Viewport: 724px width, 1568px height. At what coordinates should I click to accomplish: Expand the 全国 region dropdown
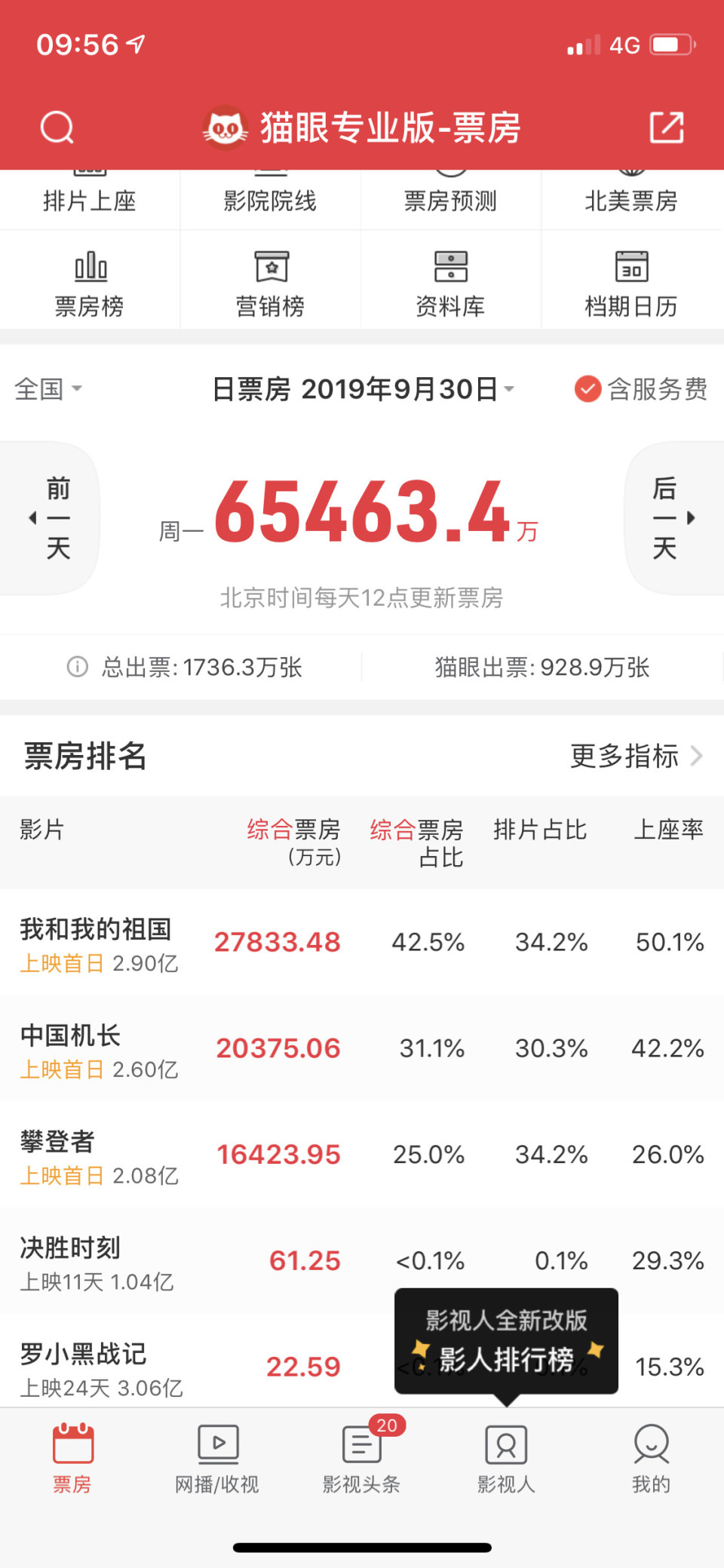click(48, 389)
